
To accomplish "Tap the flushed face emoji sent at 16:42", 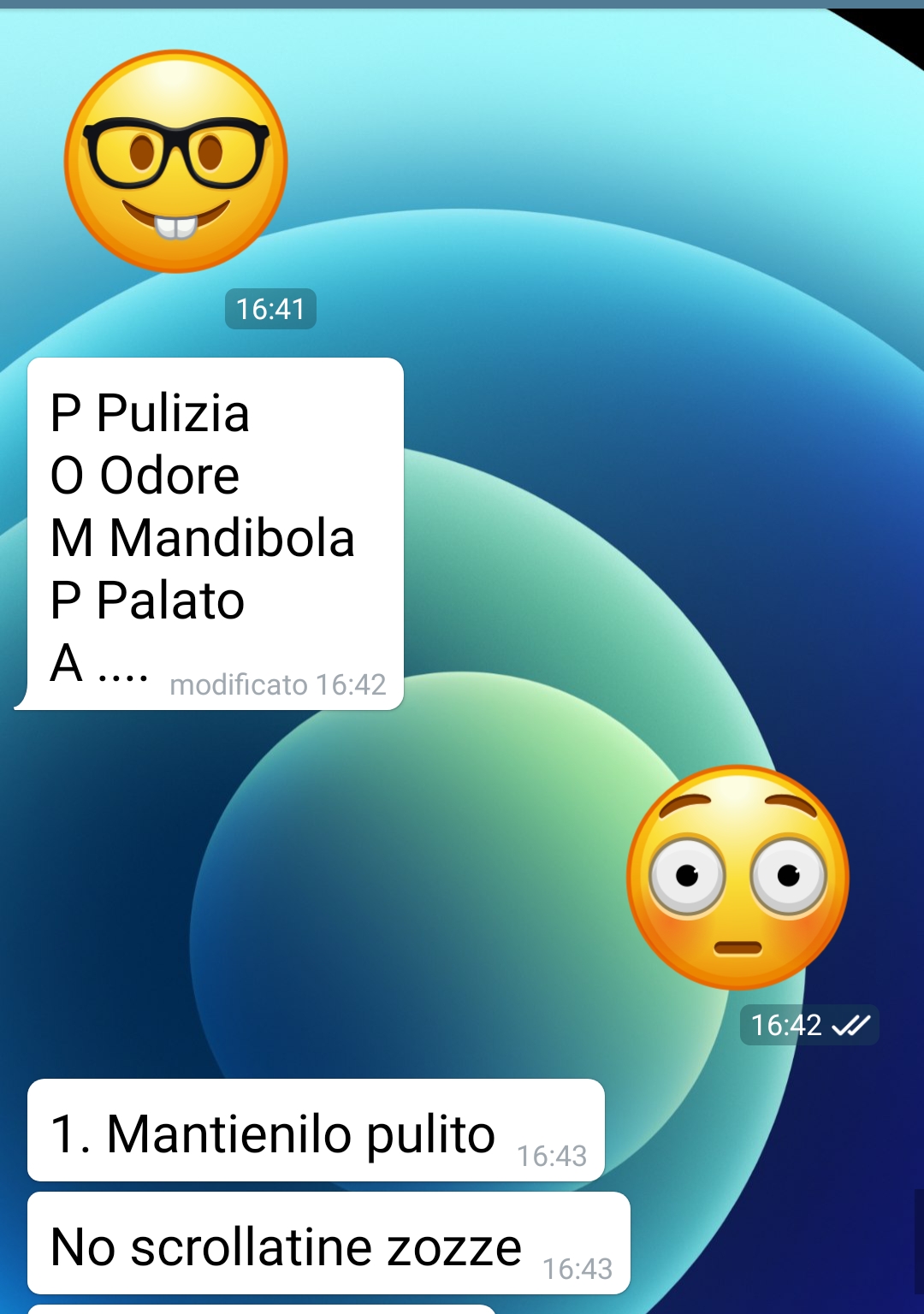I will [x=737, y=877].
